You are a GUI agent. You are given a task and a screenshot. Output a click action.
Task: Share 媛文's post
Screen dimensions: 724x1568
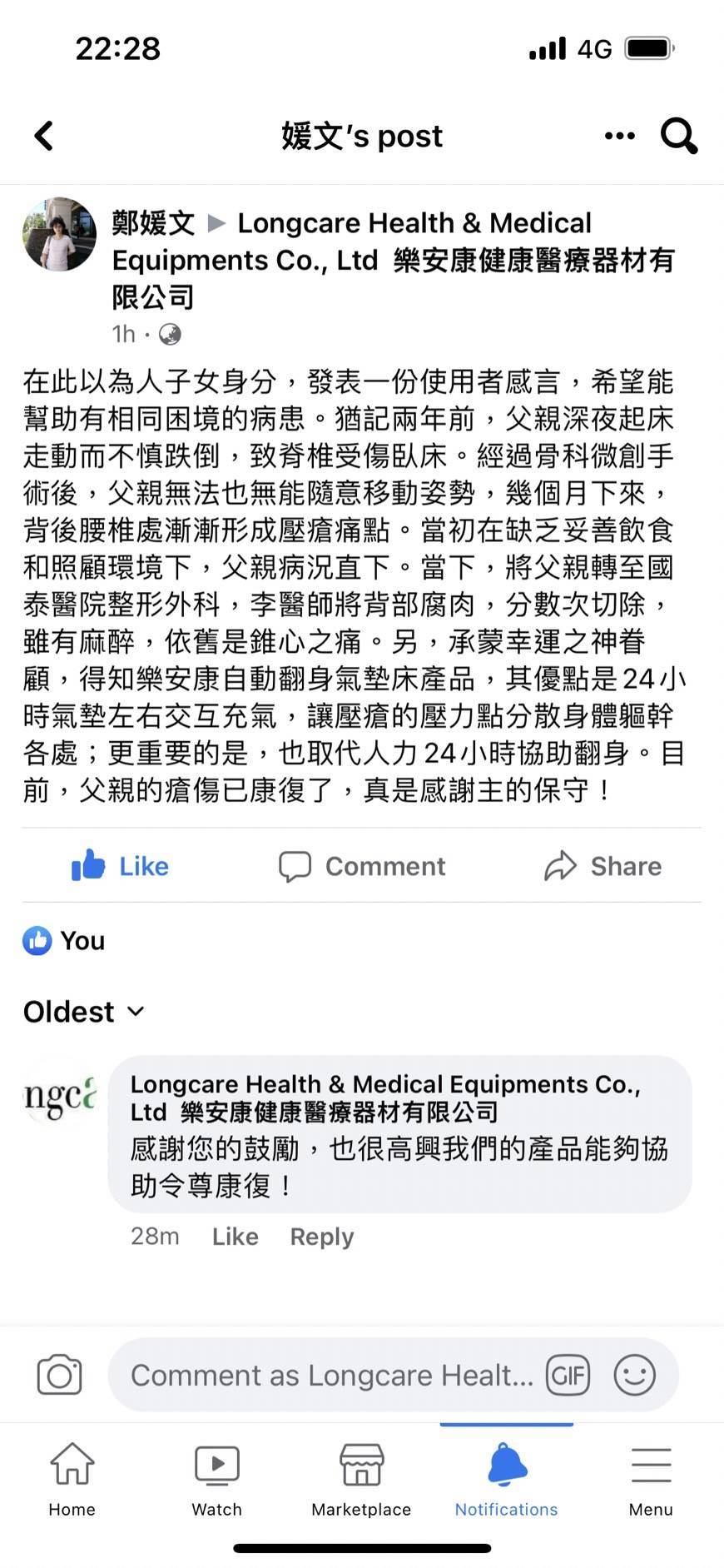[603, 866]
